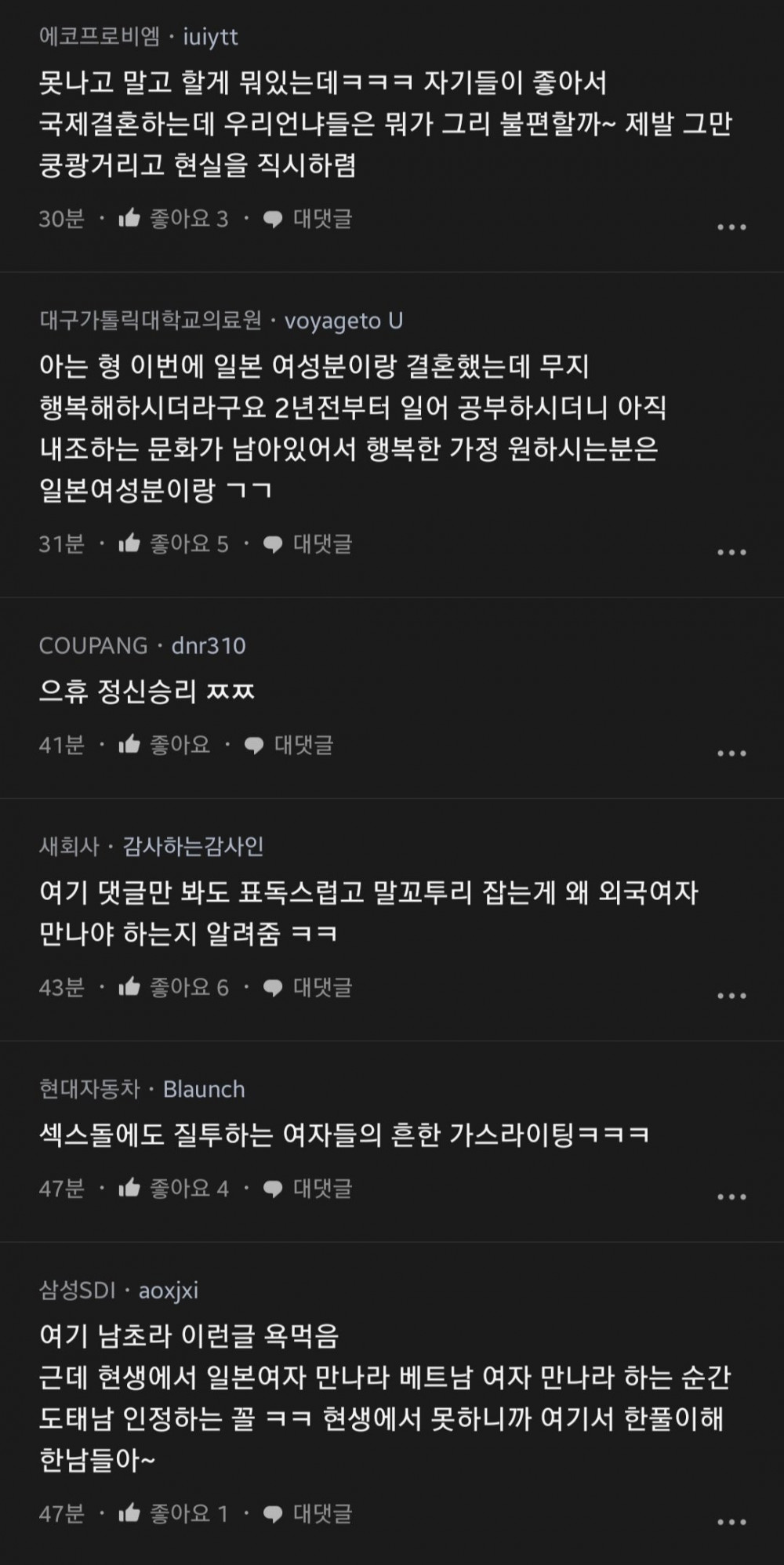Like the comment by voyageto U

pyautogui.click(x=172, y=543)
